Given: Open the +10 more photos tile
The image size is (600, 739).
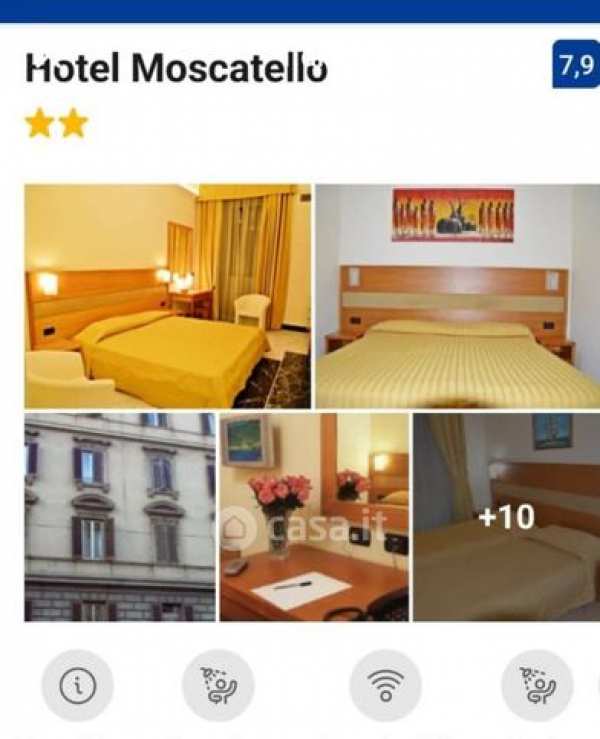Looking at the screenshot, I should [x=506, y=517].
